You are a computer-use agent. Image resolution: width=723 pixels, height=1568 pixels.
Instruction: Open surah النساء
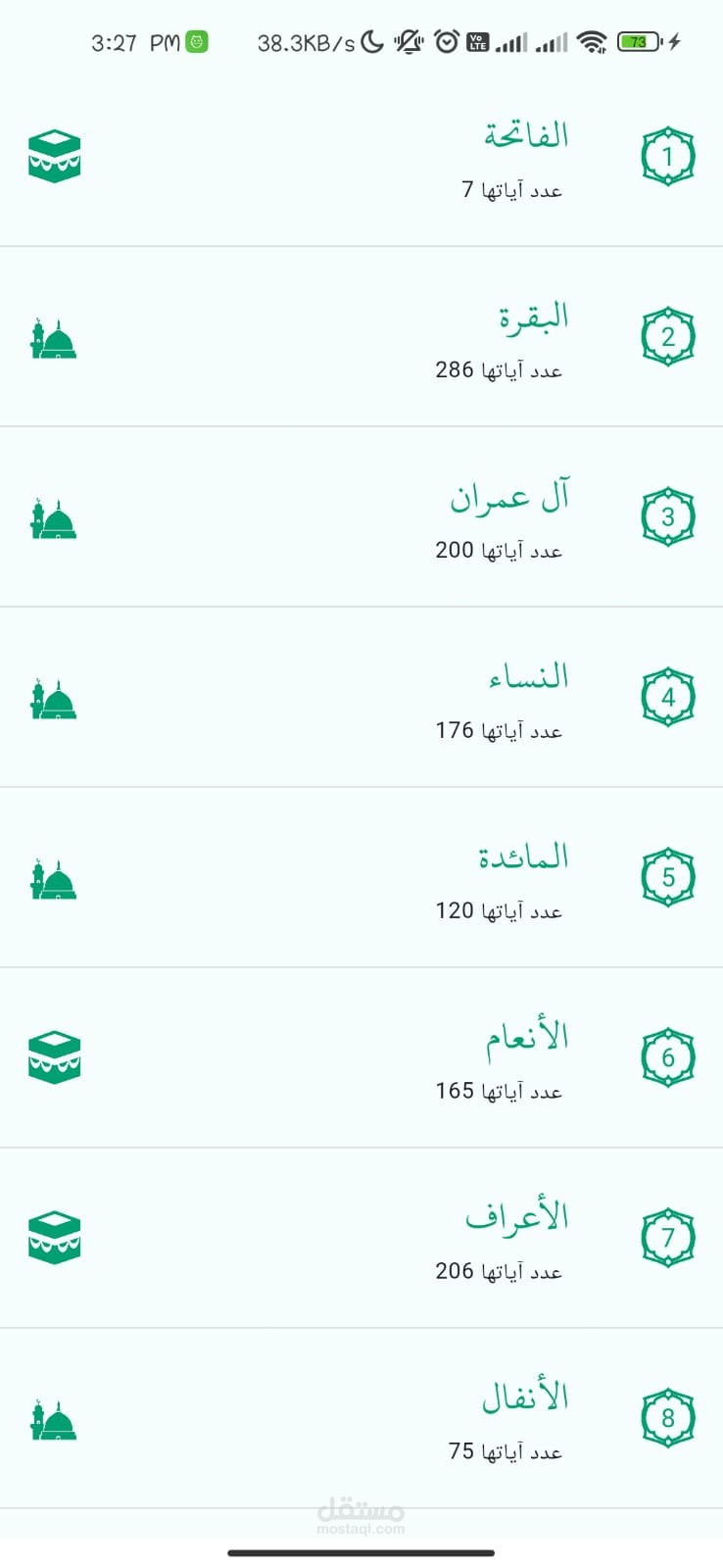point(529,677)
